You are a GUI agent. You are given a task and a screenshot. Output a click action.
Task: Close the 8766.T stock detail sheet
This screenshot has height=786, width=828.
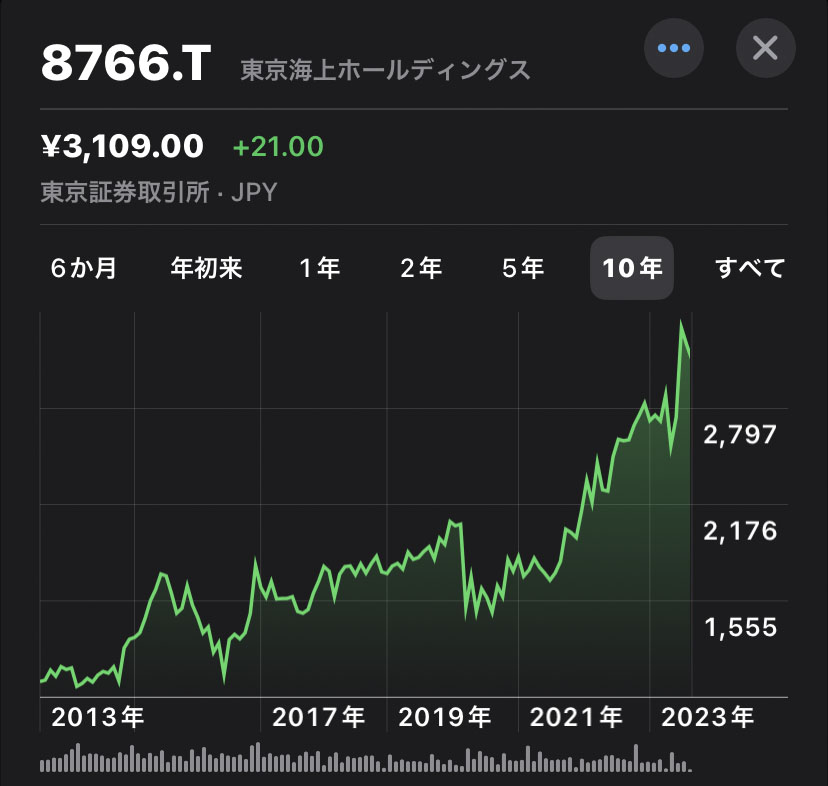tap(765, 48)
